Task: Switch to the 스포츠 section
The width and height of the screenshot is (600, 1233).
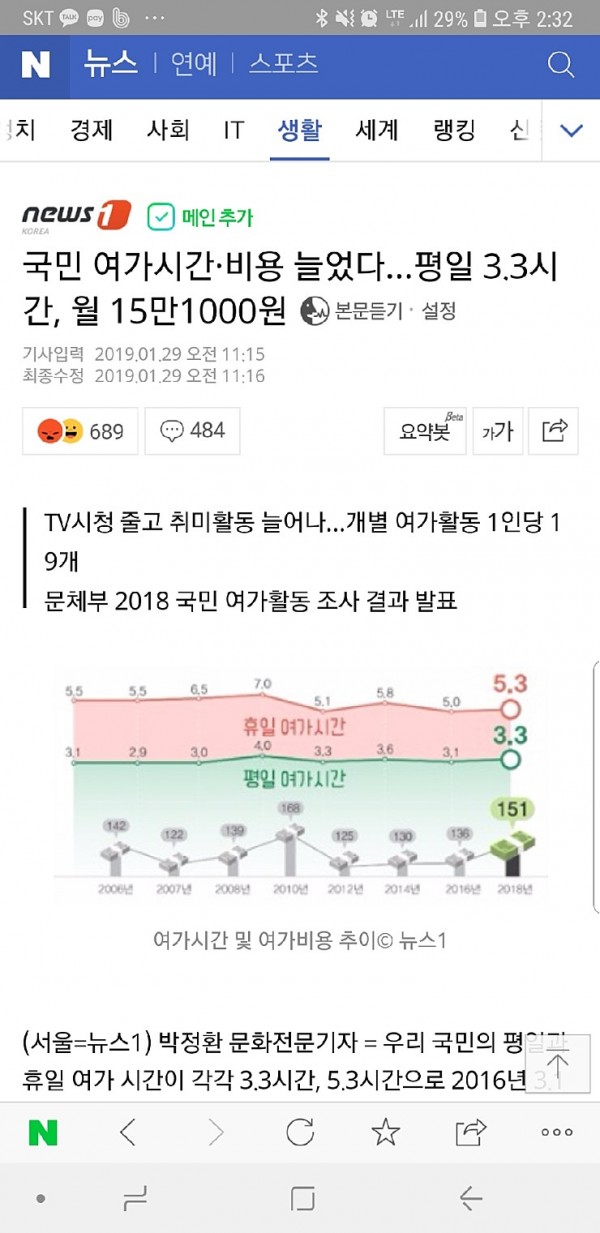Action: click(x=283, y=65)
